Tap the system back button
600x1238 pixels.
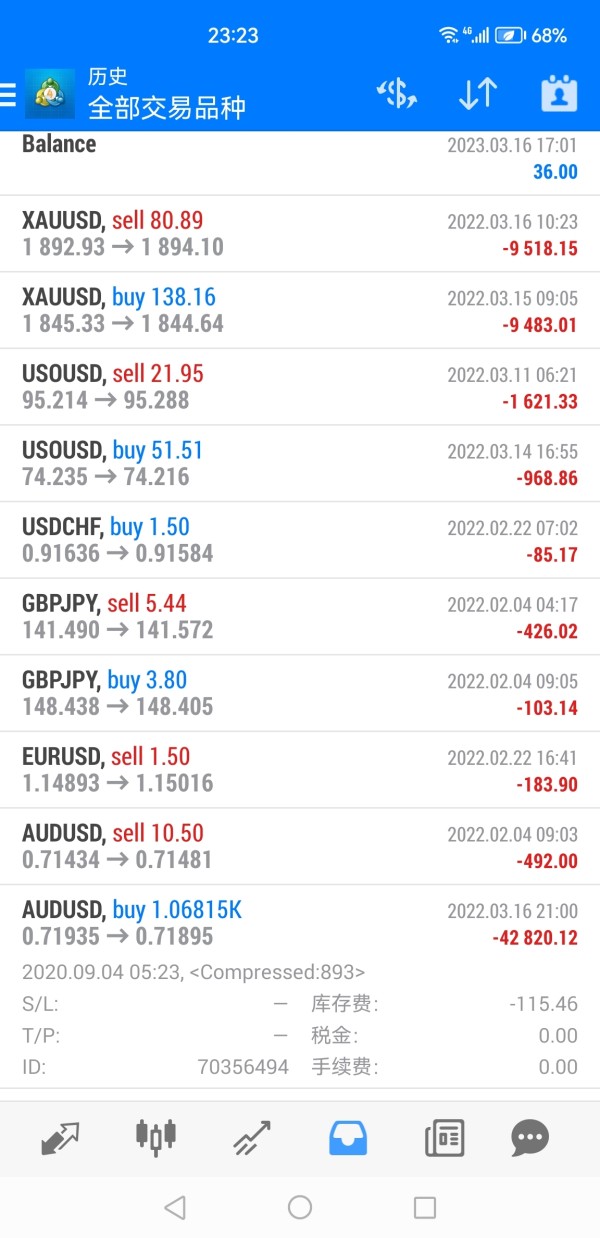(175, 1208)
